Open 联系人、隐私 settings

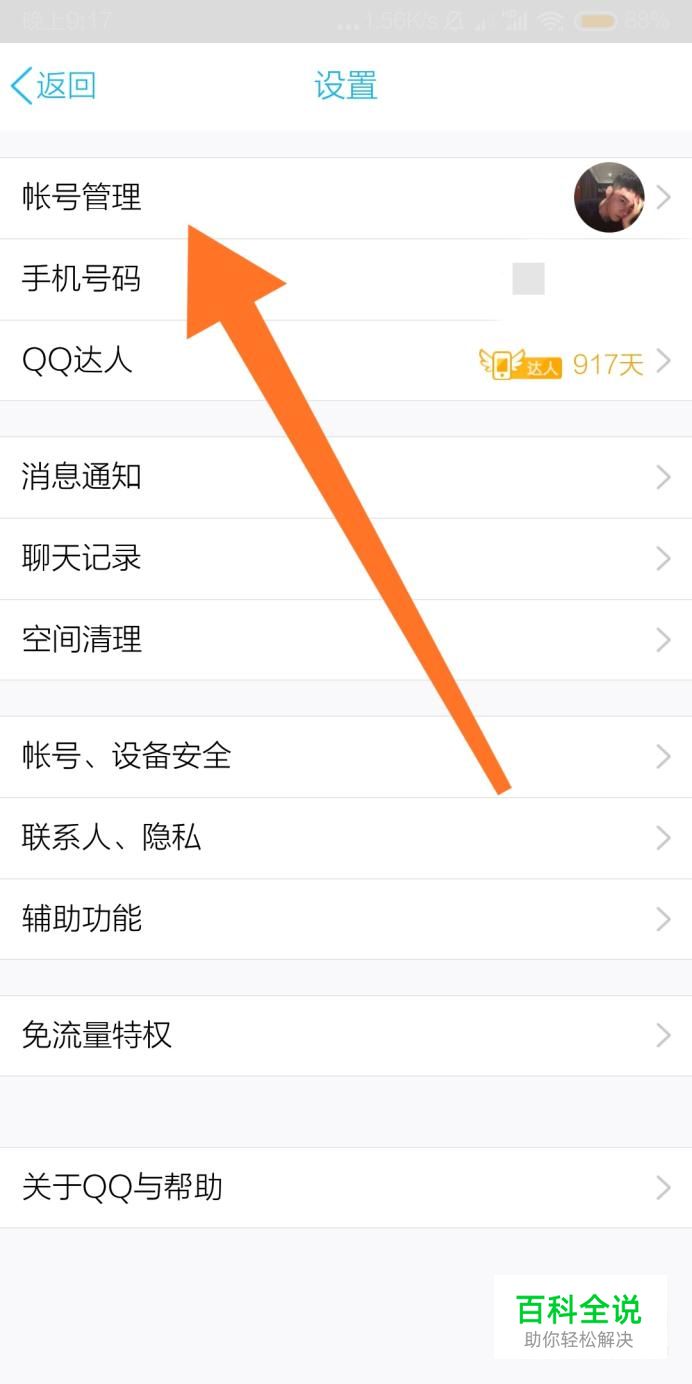[x=112, y=837]
